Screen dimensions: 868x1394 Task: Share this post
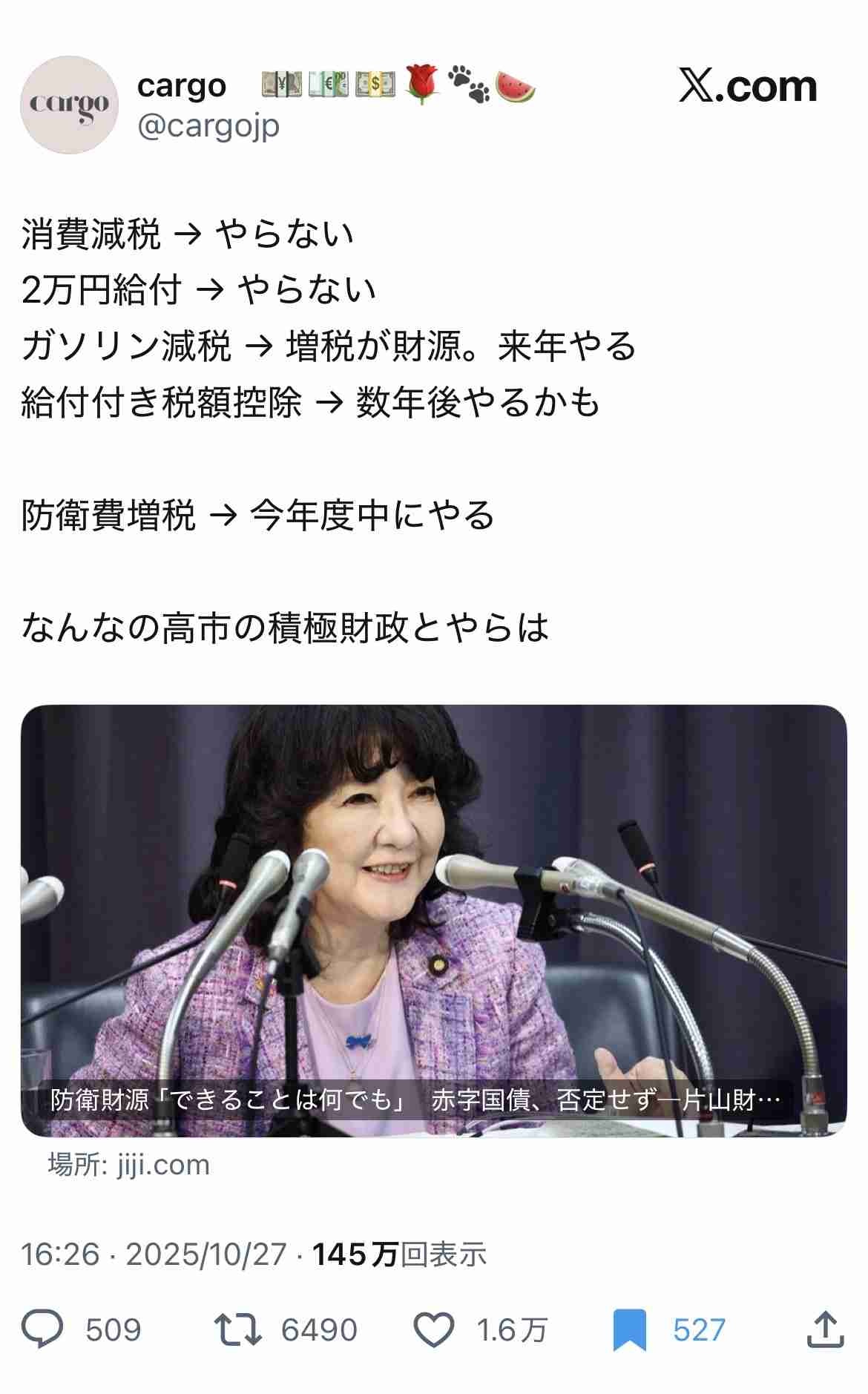tap(825, 1329)
